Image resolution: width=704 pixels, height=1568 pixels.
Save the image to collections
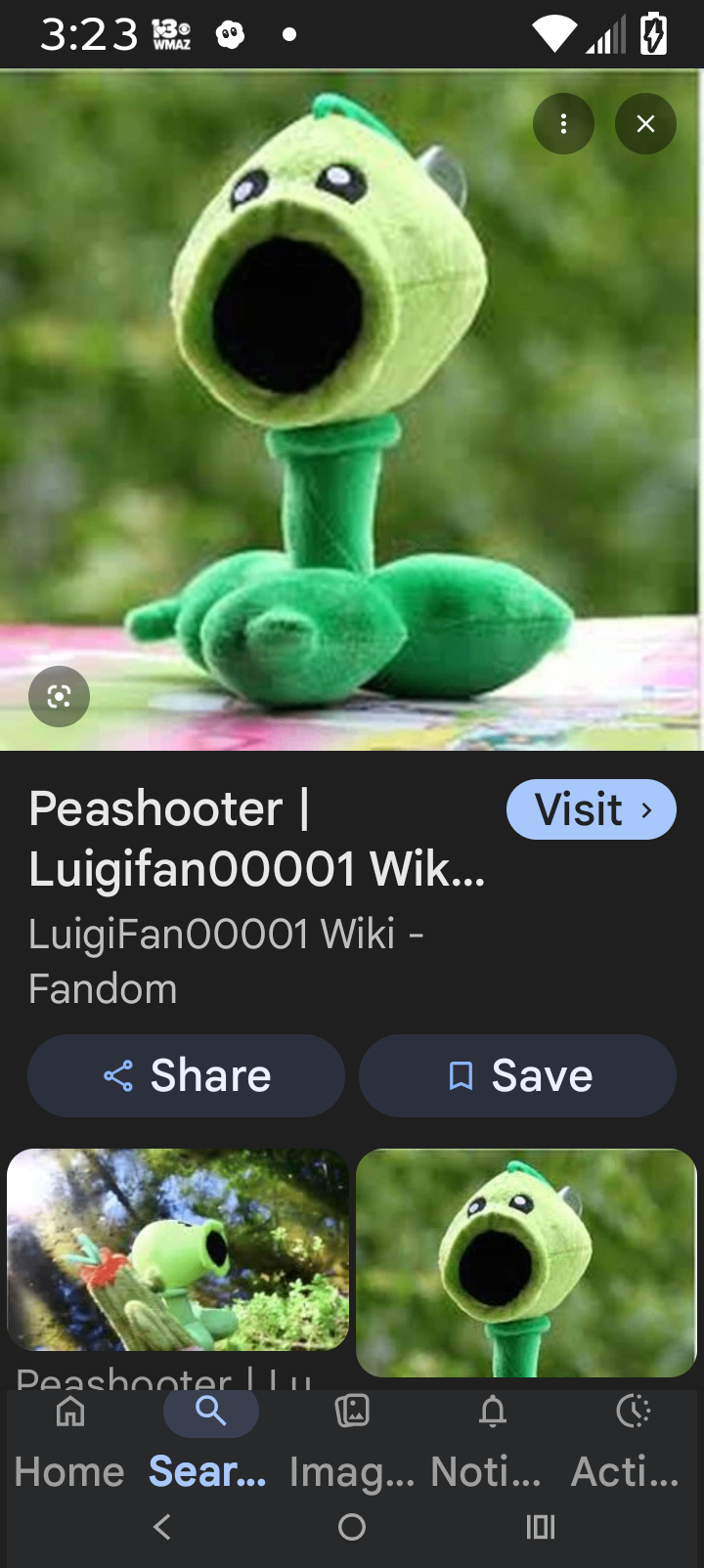pos(517,1075)
